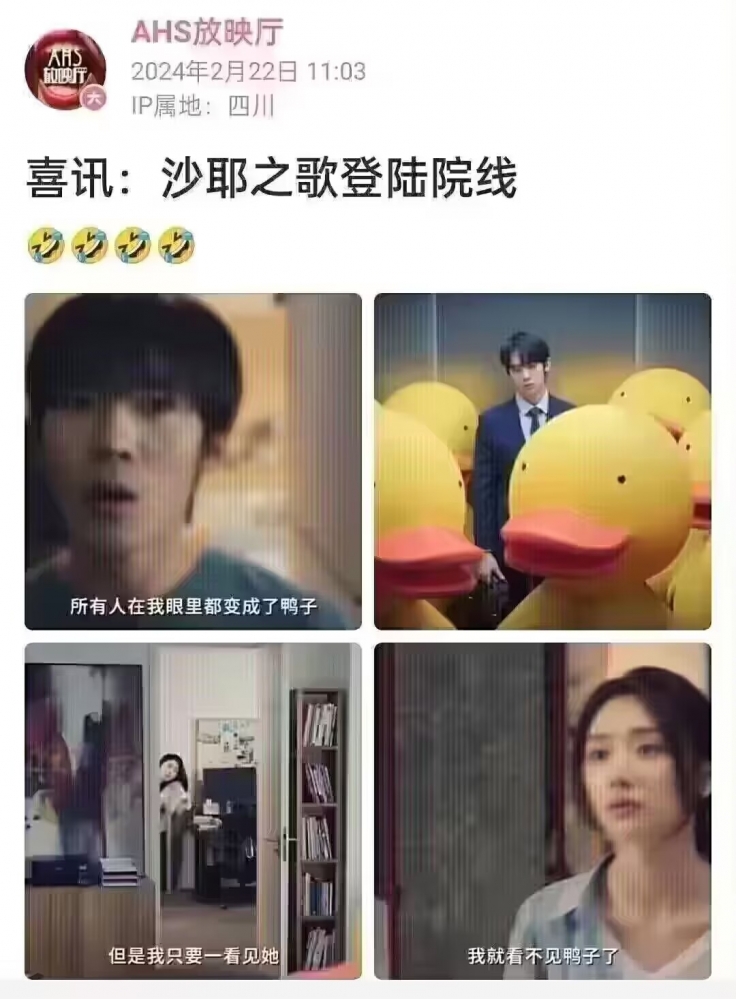
Task: Open the image captioned 所有人在我眼里都变成了鸭子
Action: click(x=193, y=461)
